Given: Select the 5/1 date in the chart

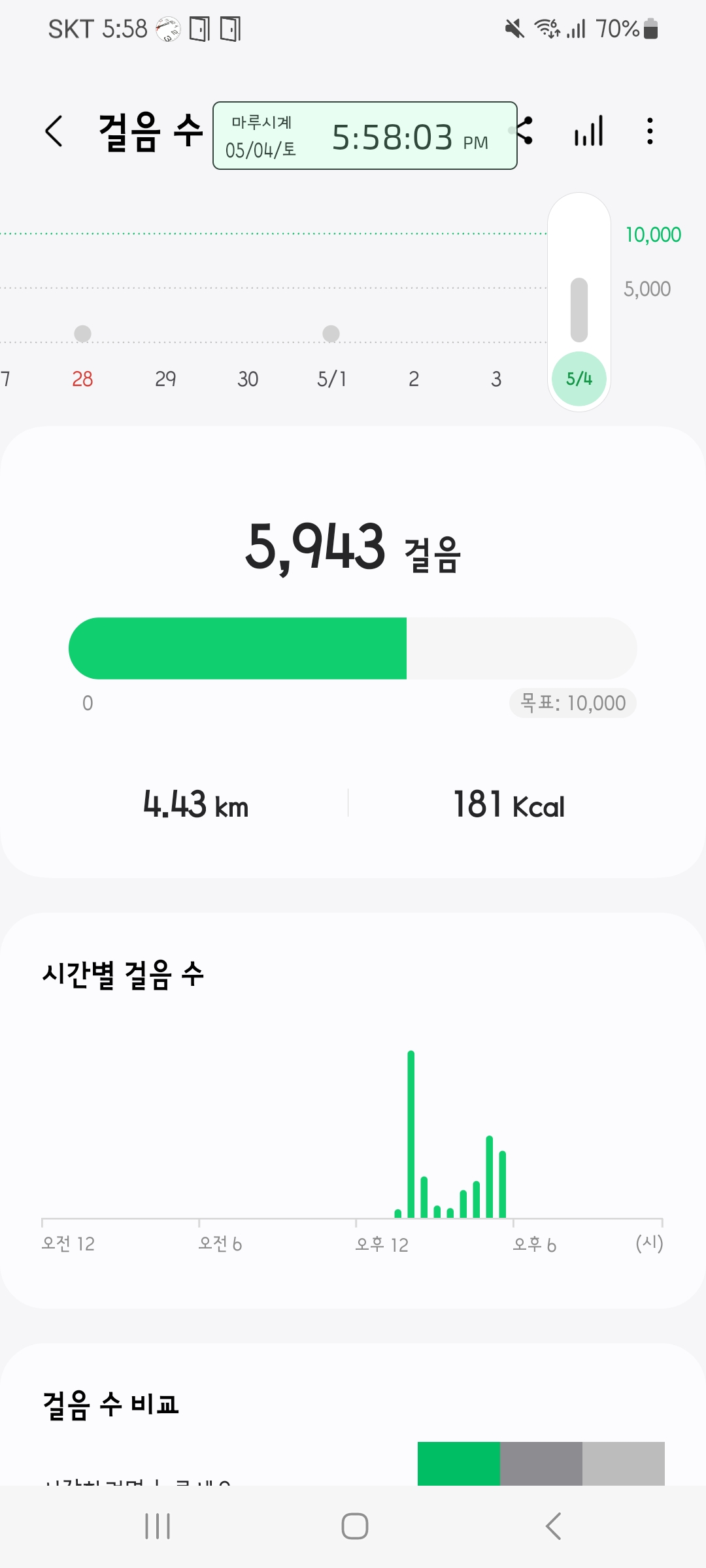Looking at the screenshot, I should (x=331, y=378).
